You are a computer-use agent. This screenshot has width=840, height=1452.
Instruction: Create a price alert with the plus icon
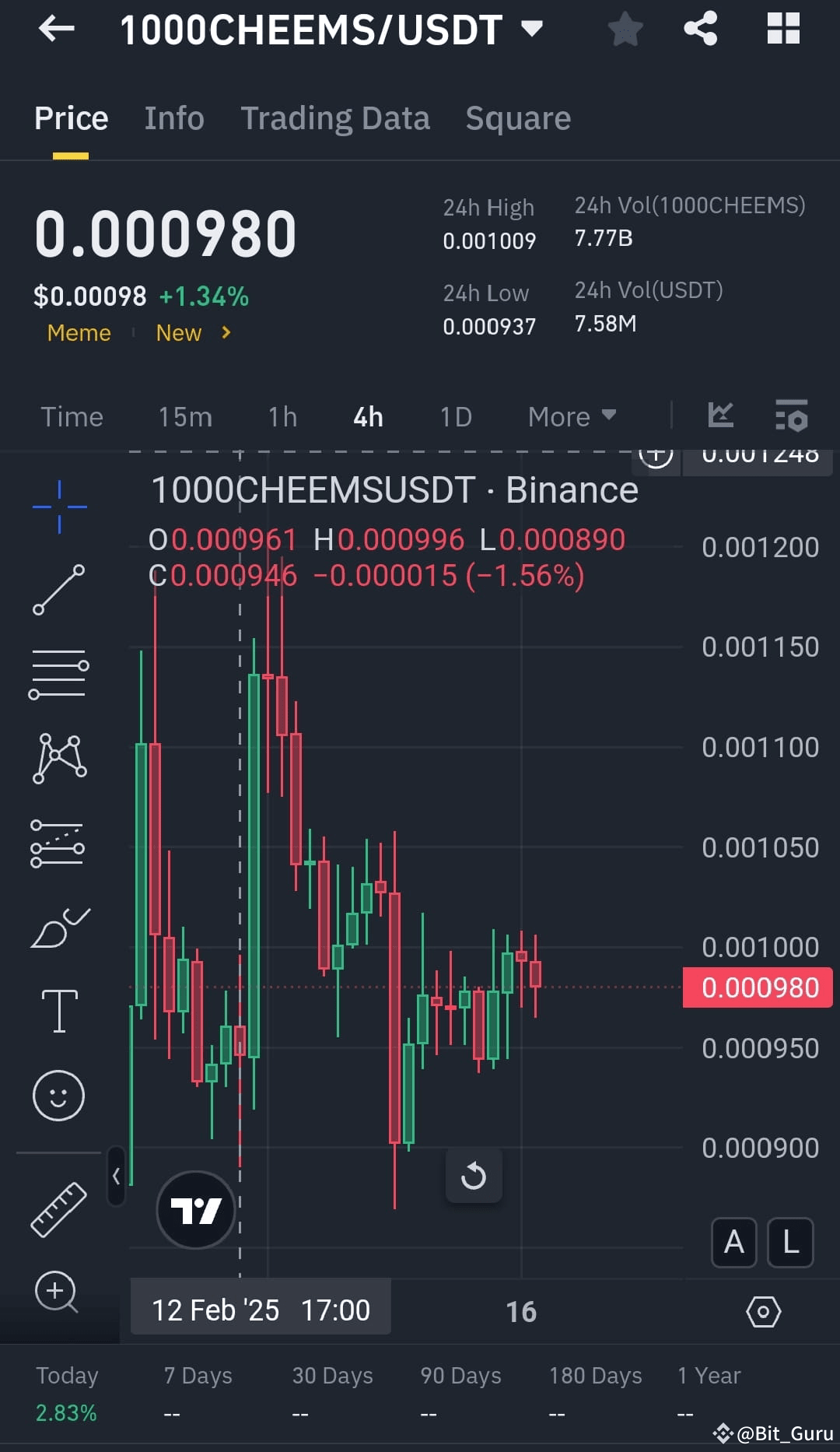(x=657, y=458)
